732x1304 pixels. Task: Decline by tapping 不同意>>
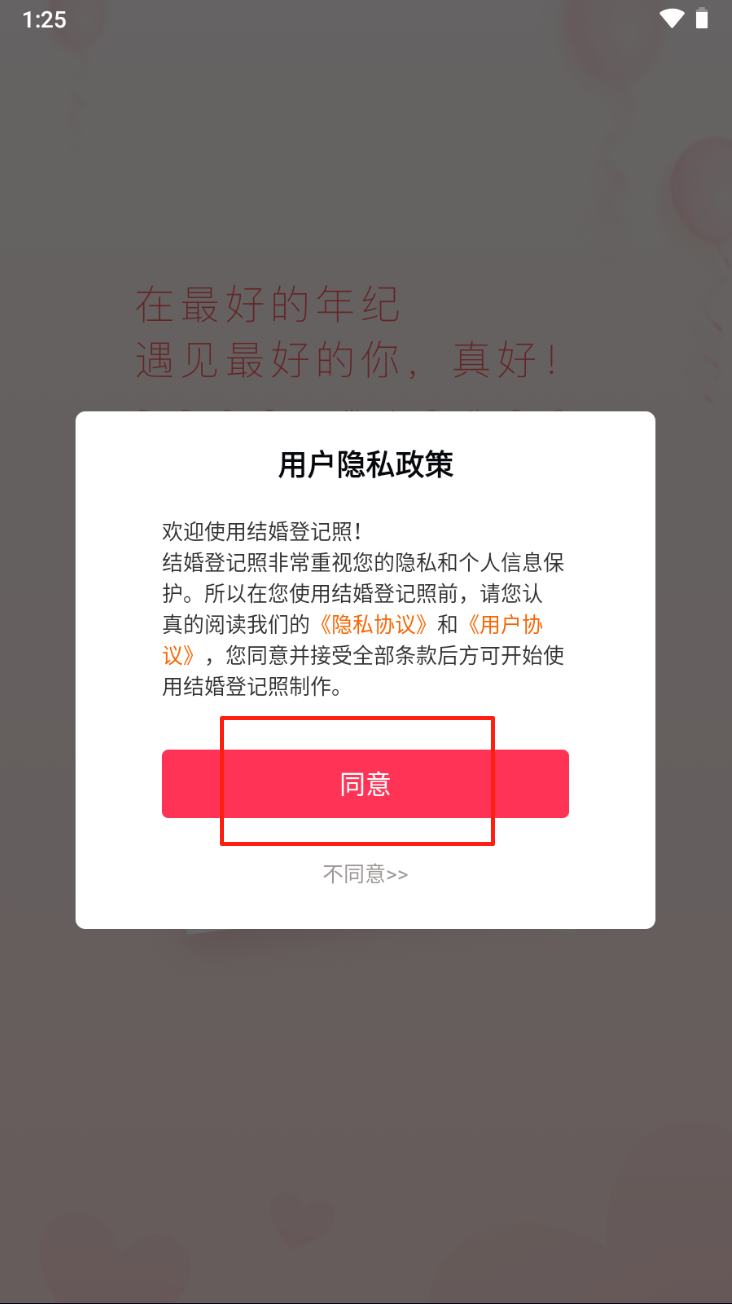tap(365, 874)
